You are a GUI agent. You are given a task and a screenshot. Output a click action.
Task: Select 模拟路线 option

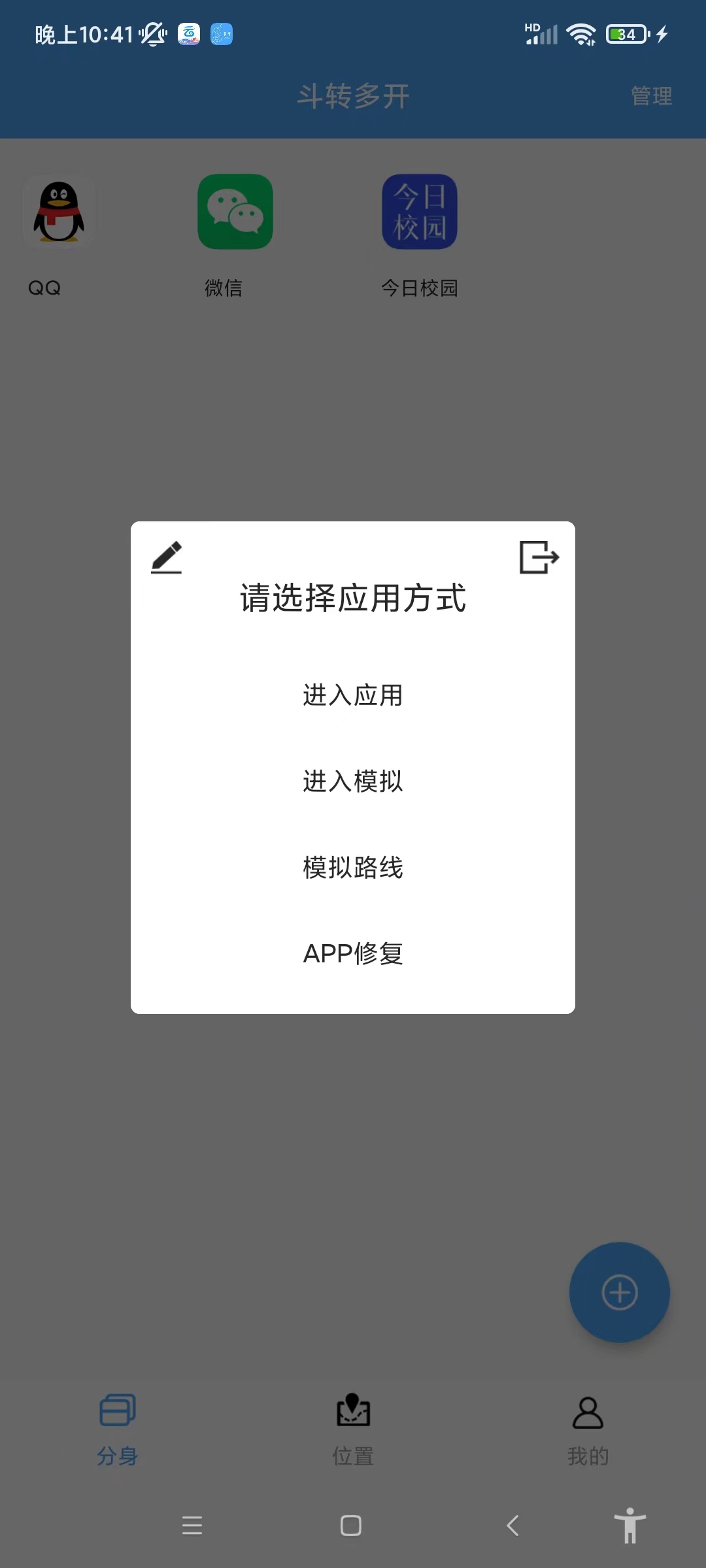352,868
